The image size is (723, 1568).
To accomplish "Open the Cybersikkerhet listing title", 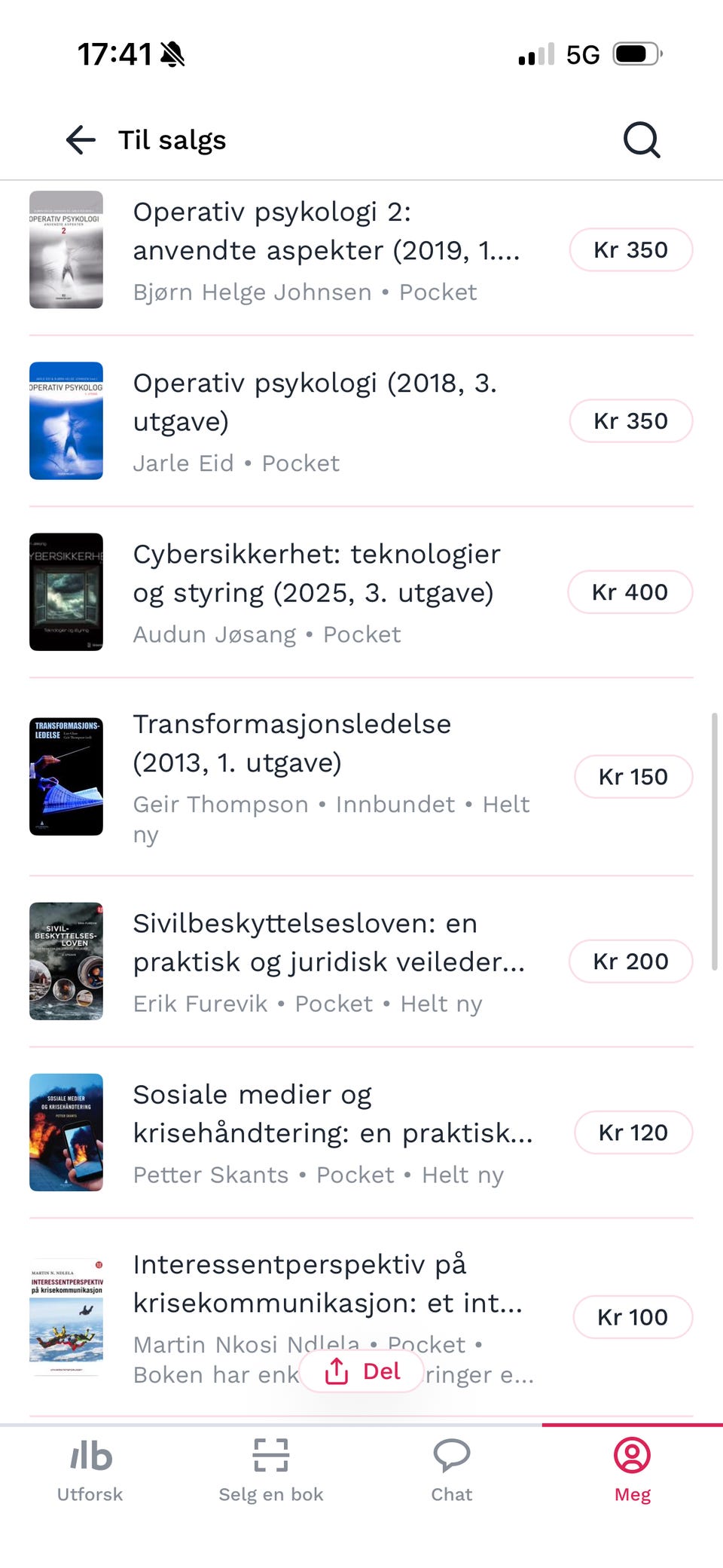I will (x=315, y=573).
